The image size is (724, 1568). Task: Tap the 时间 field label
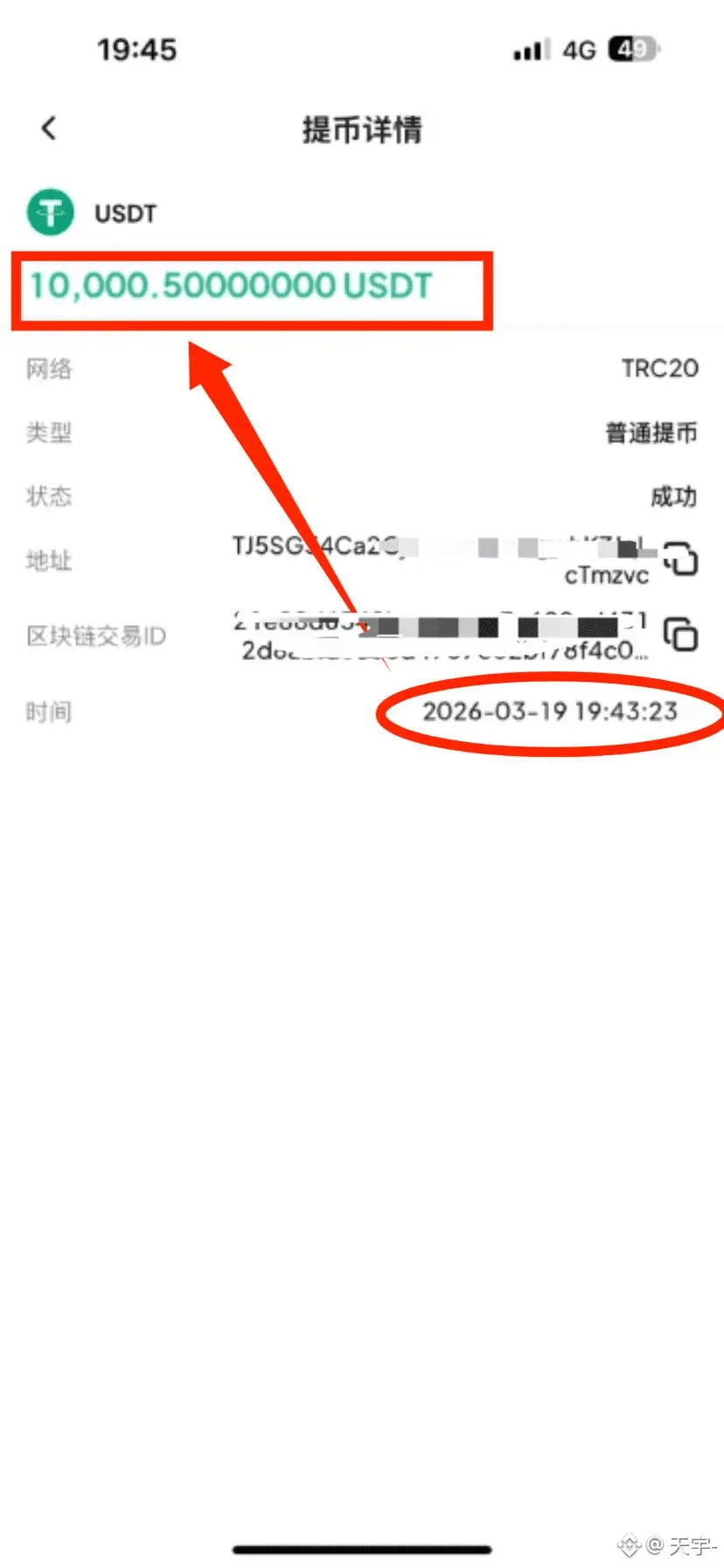(x=48, y=711)
